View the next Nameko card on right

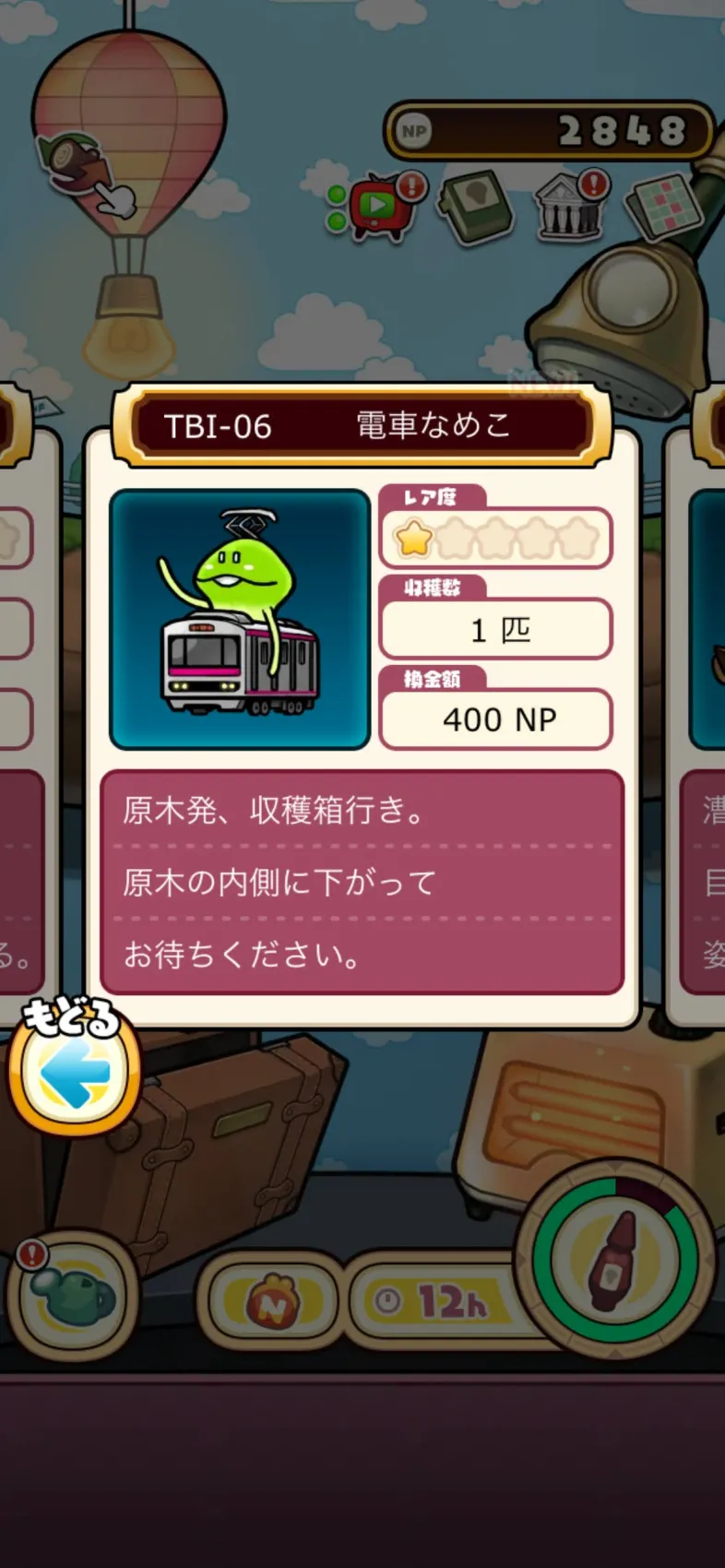699,719
